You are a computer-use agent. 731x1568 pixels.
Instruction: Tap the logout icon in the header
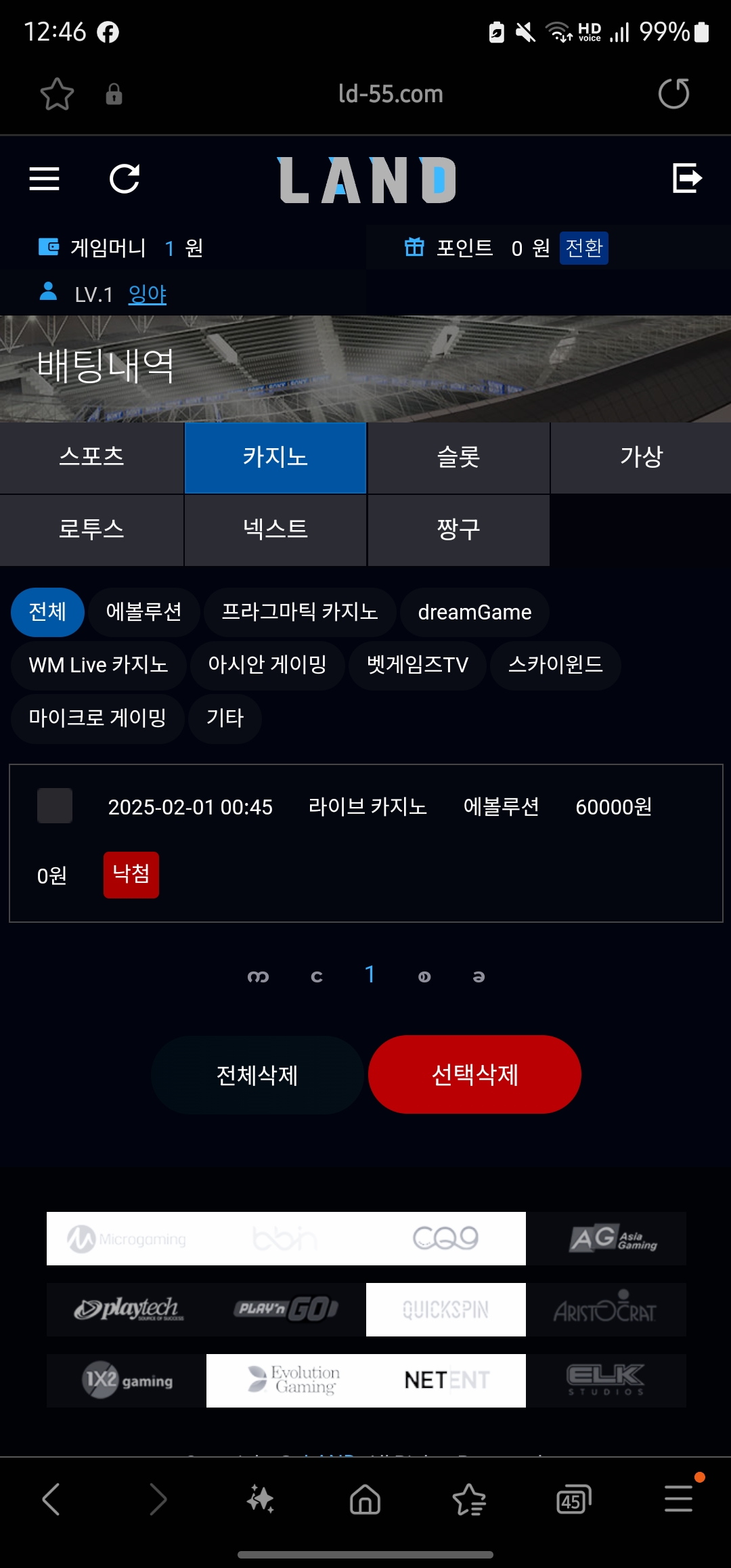coord(686,178)
